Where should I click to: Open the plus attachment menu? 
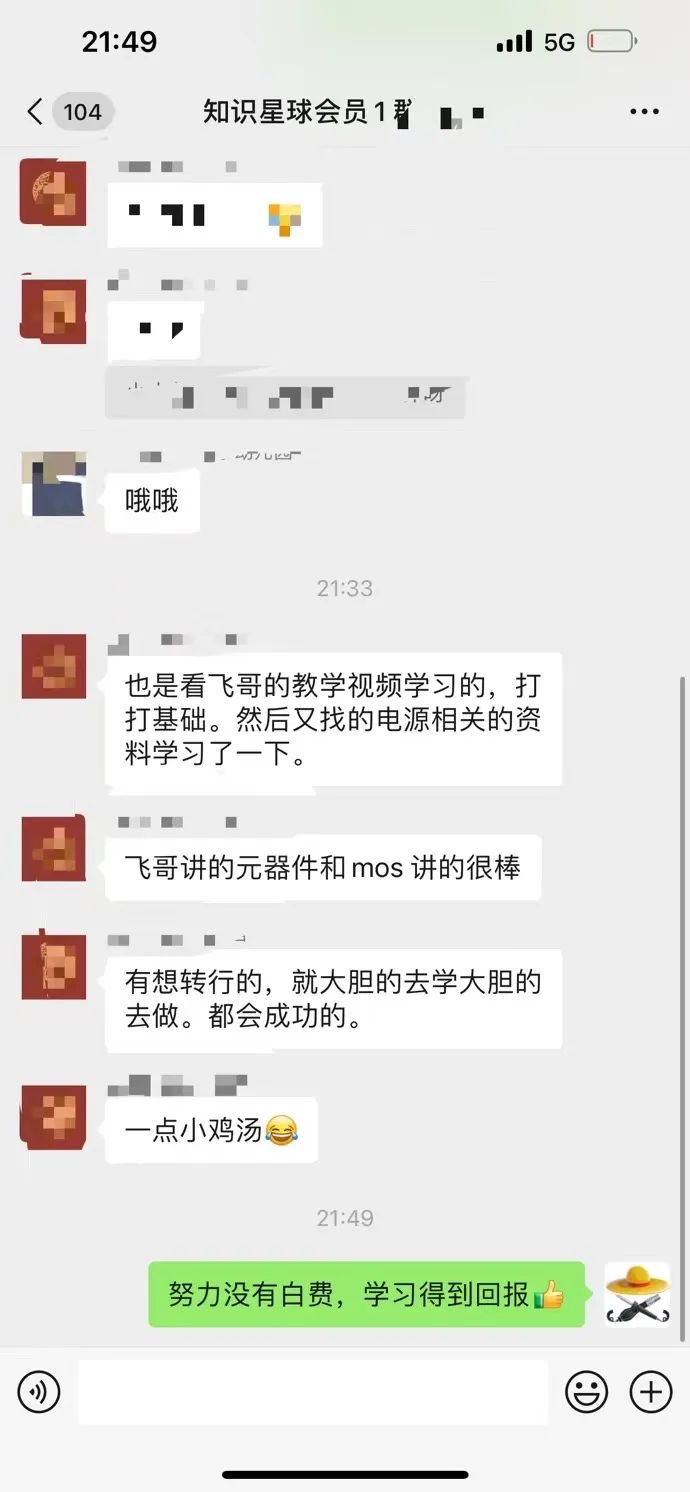650,1391
